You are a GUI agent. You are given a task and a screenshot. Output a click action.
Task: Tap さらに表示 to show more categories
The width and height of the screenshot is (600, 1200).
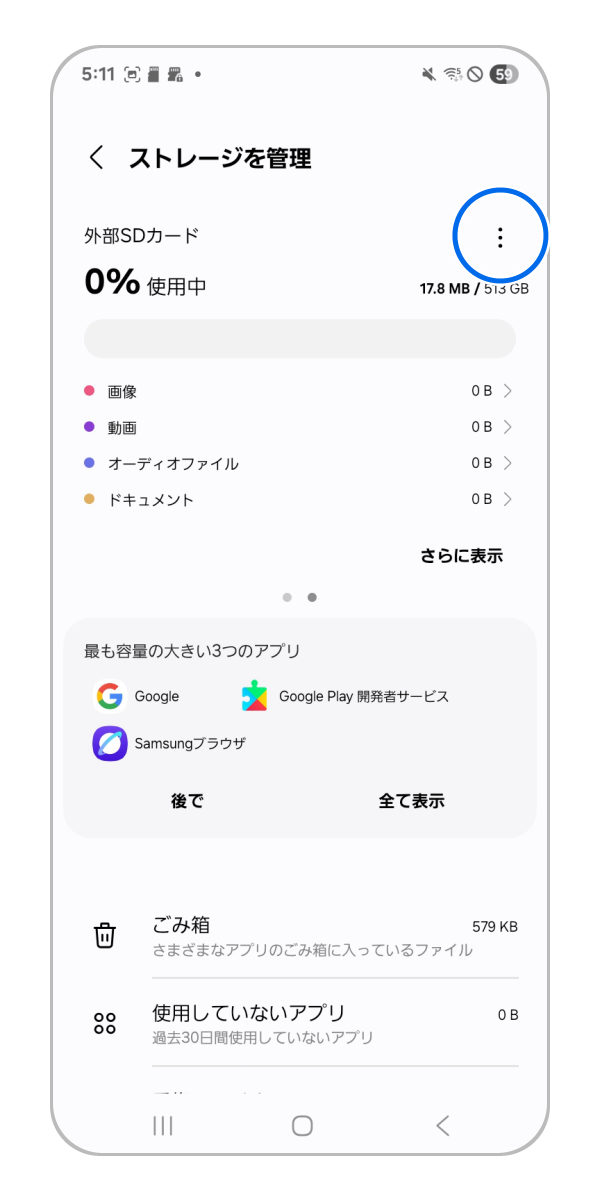coord(461,556)
